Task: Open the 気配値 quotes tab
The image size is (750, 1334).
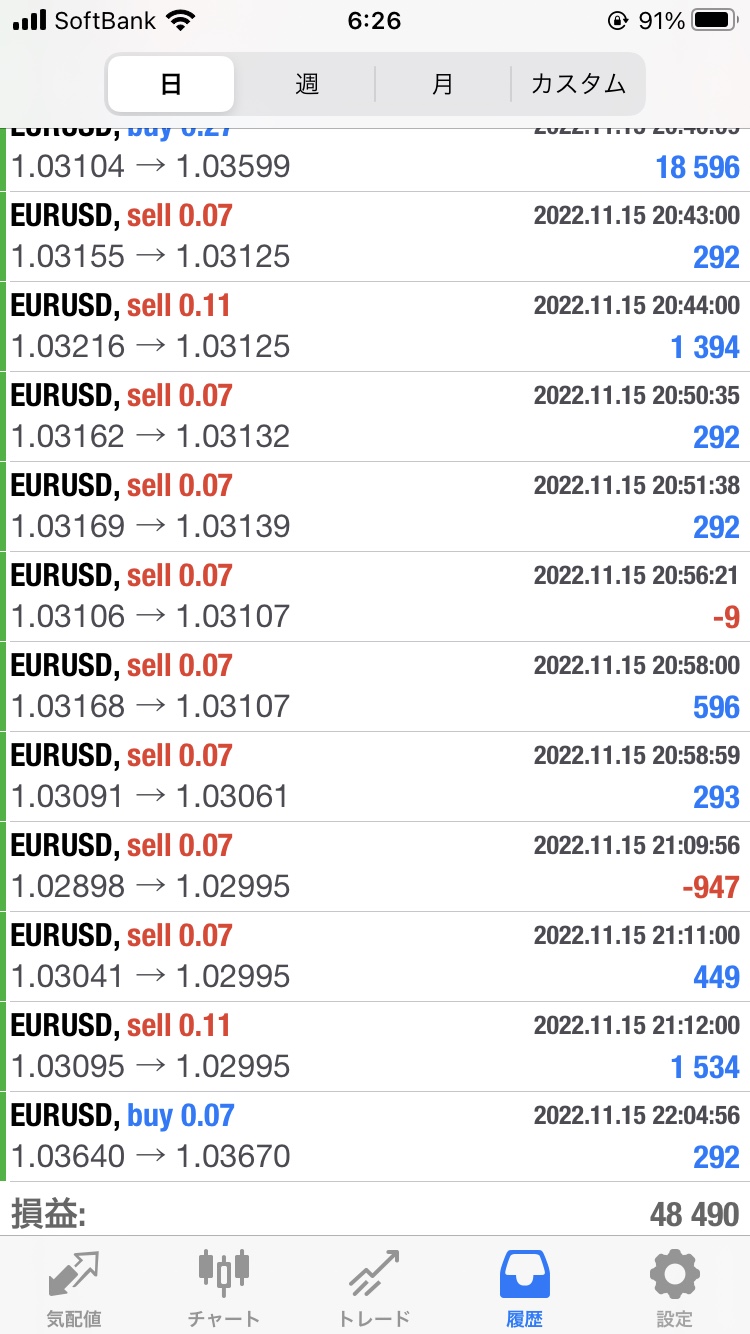Action: click(75, 1287)
